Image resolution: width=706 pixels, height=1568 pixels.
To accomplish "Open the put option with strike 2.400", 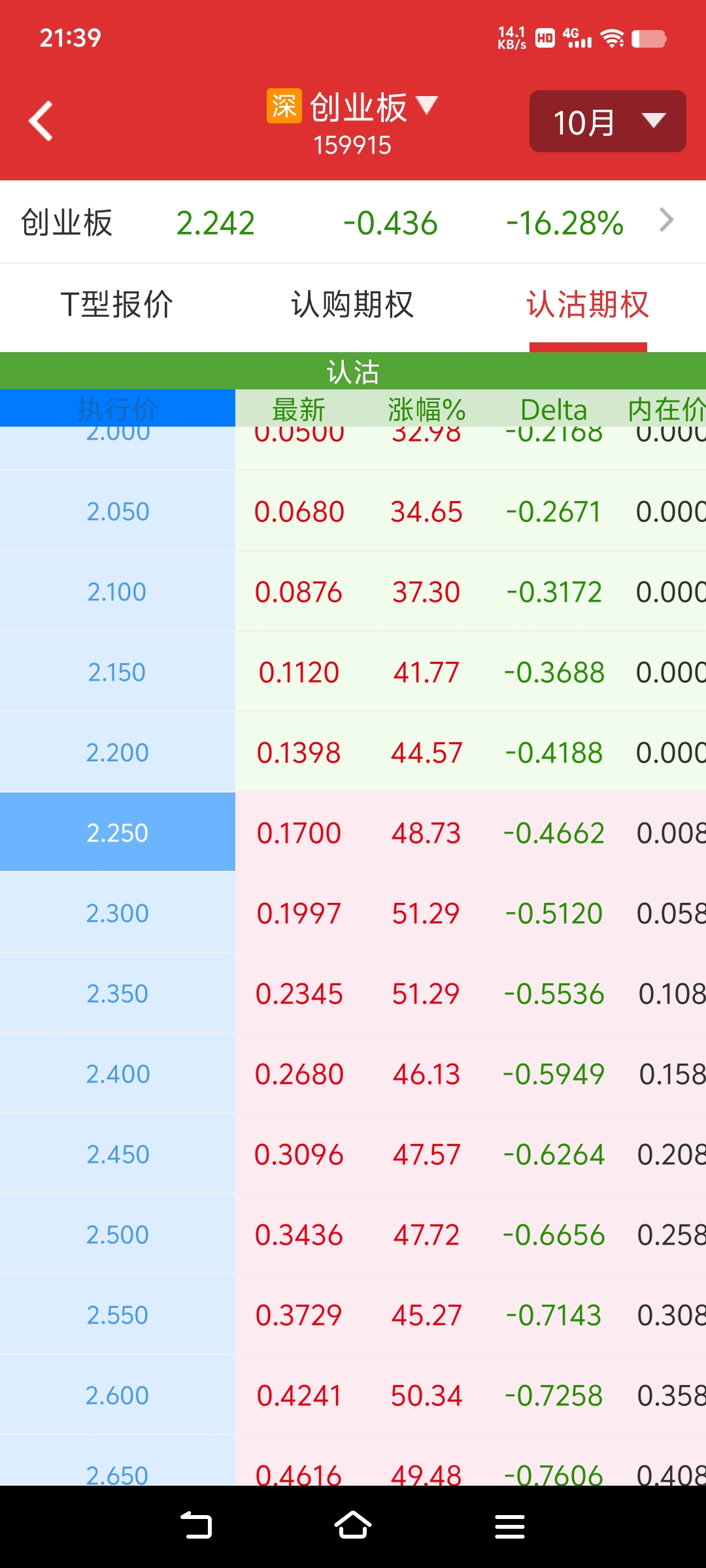I will (x=353, y=1074).
